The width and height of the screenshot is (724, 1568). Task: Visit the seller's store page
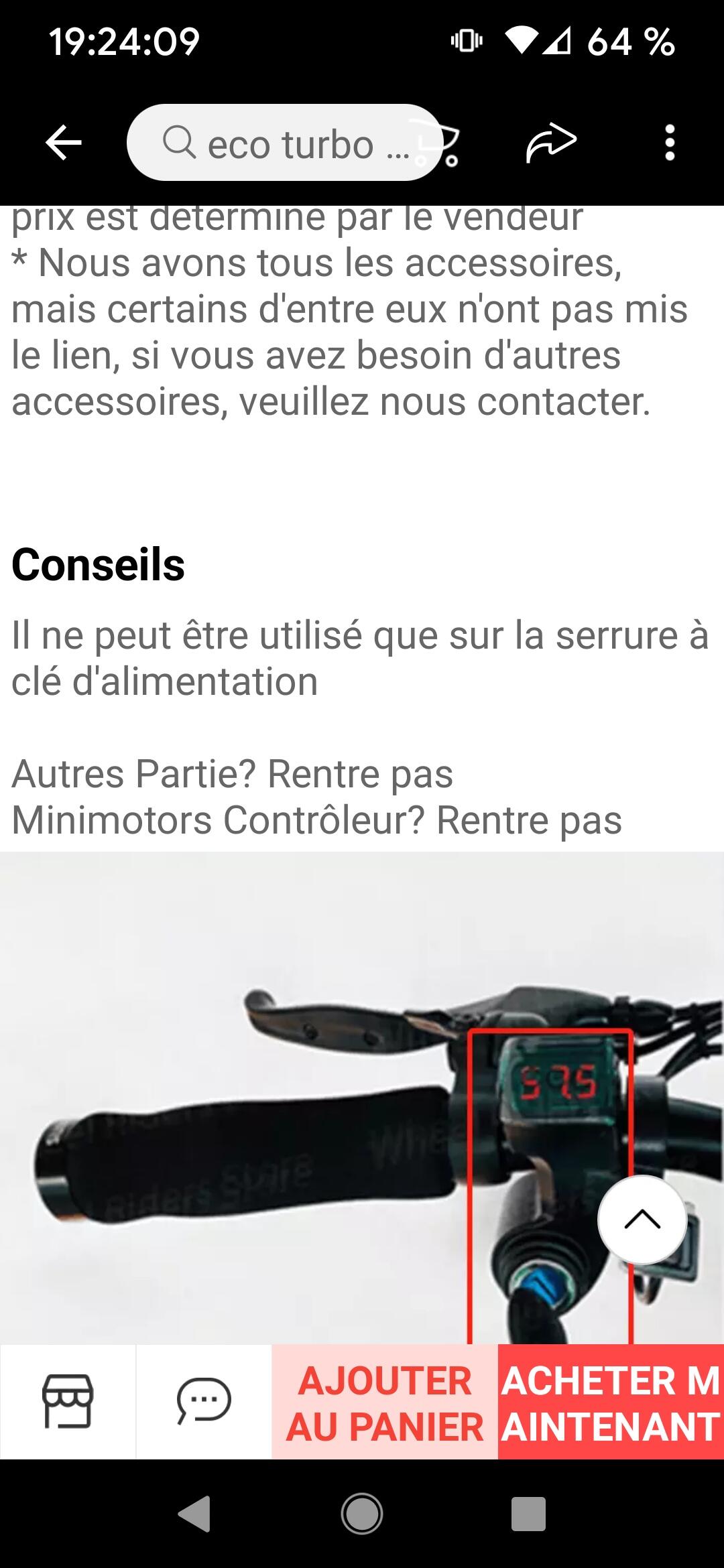[x=68, y=1402]
